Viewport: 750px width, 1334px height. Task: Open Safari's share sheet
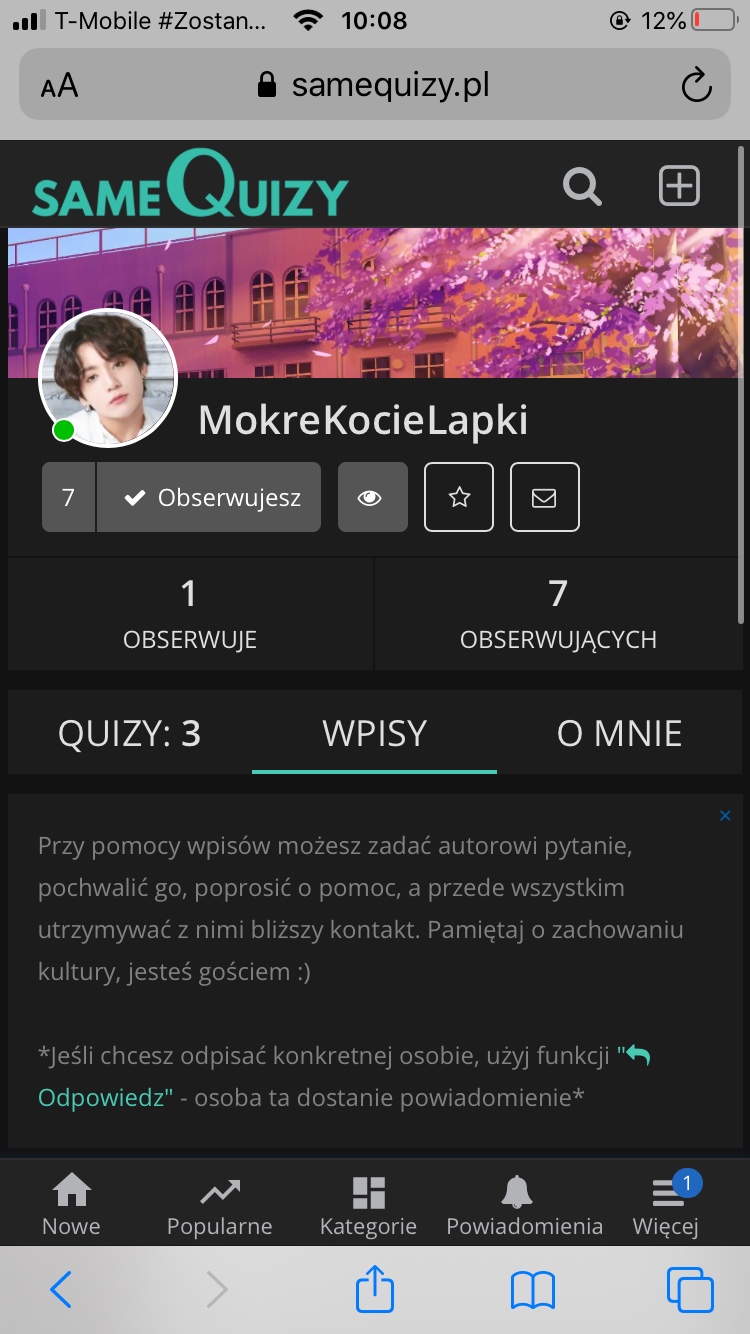pyautogui.click(x=375, y=1291)
